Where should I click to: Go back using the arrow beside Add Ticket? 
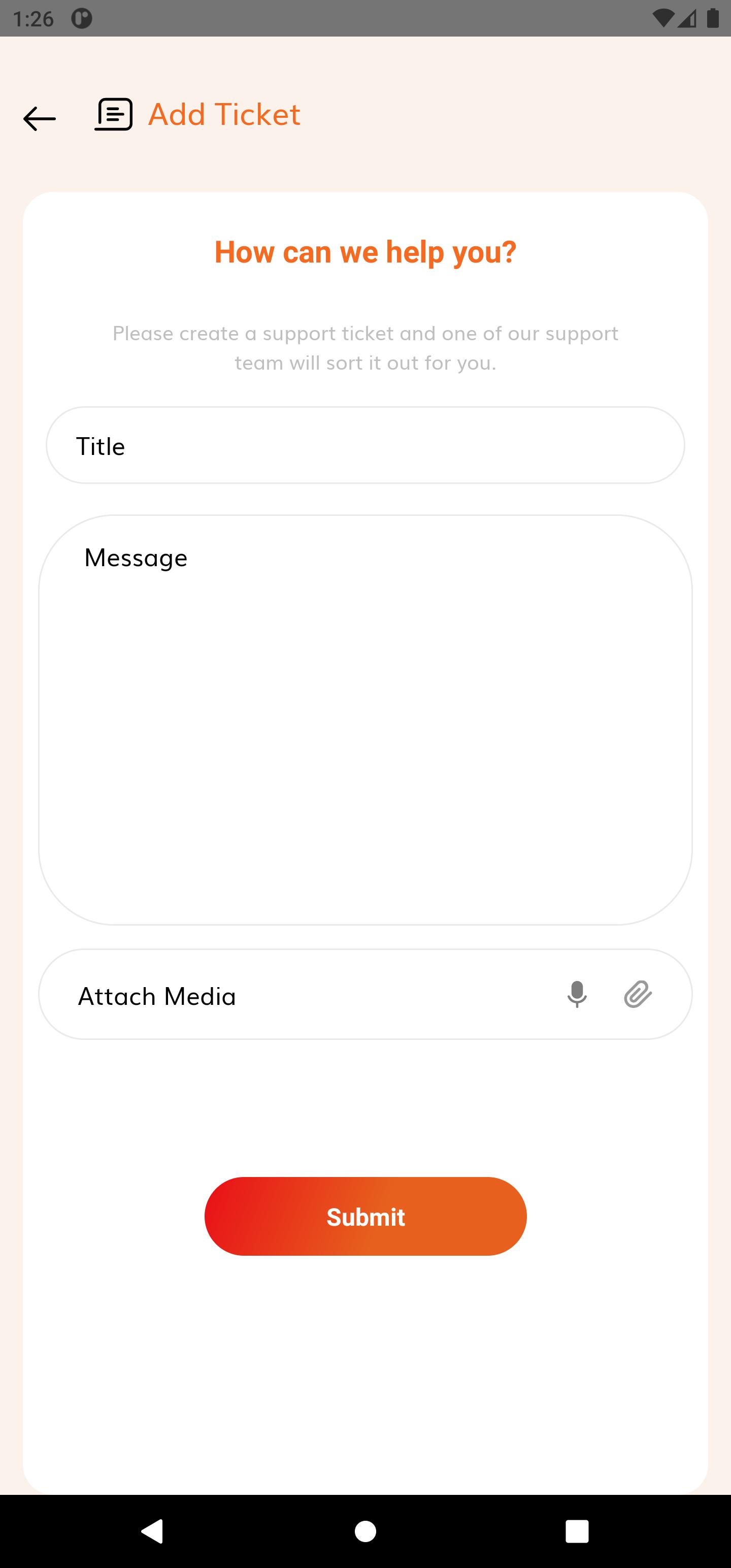40,119
